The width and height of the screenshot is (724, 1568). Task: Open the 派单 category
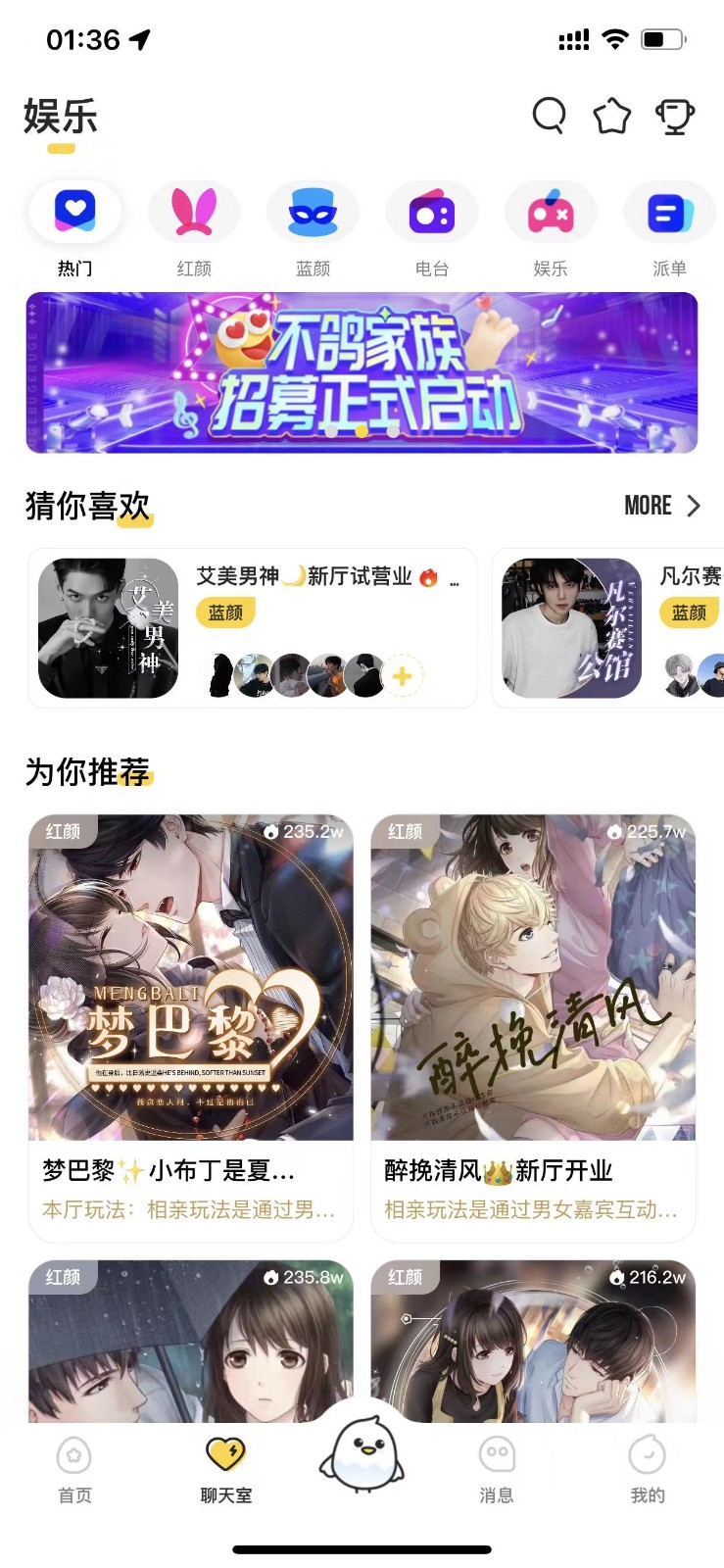[x=670, y=227]
